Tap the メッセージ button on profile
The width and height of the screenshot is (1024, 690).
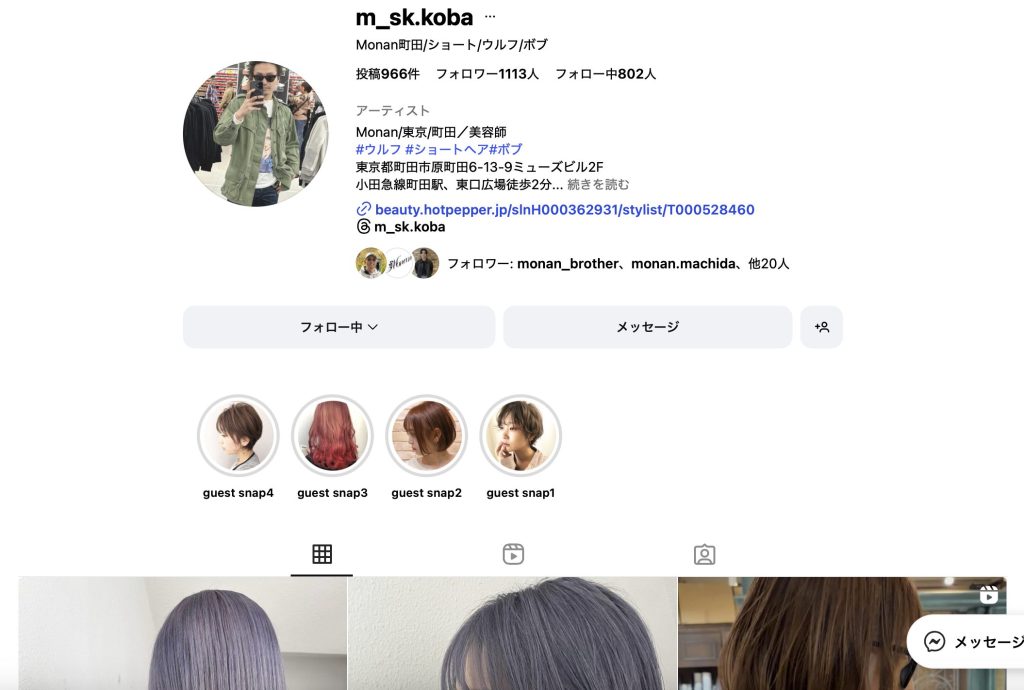647,327
